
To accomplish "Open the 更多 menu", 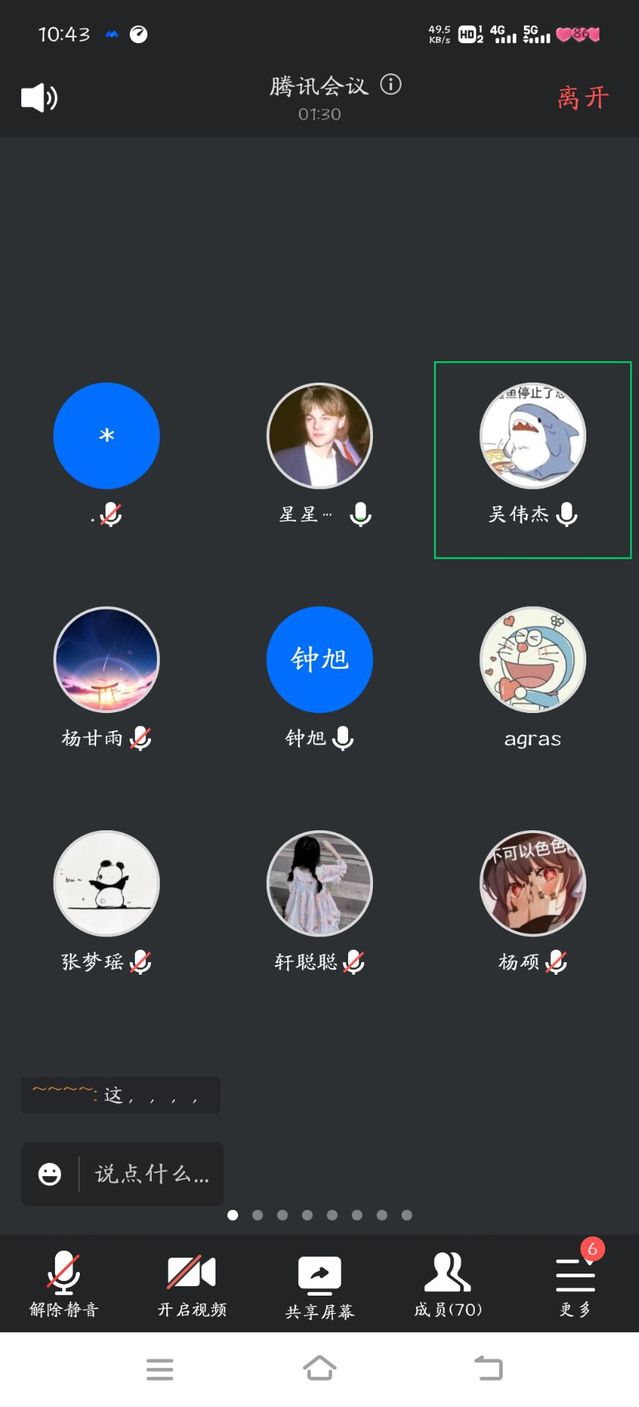I will 575,1284.
